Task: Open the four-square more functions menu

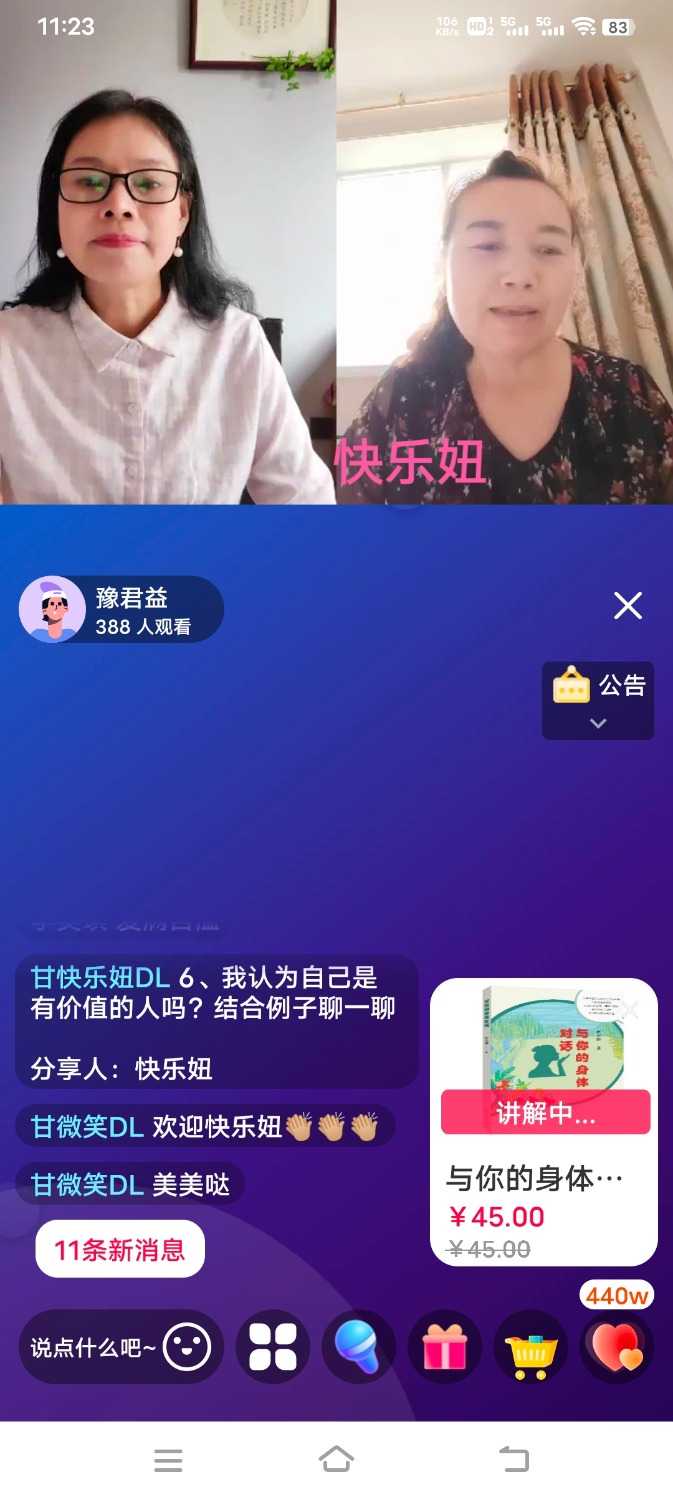Action: [x=273, y=1348]
